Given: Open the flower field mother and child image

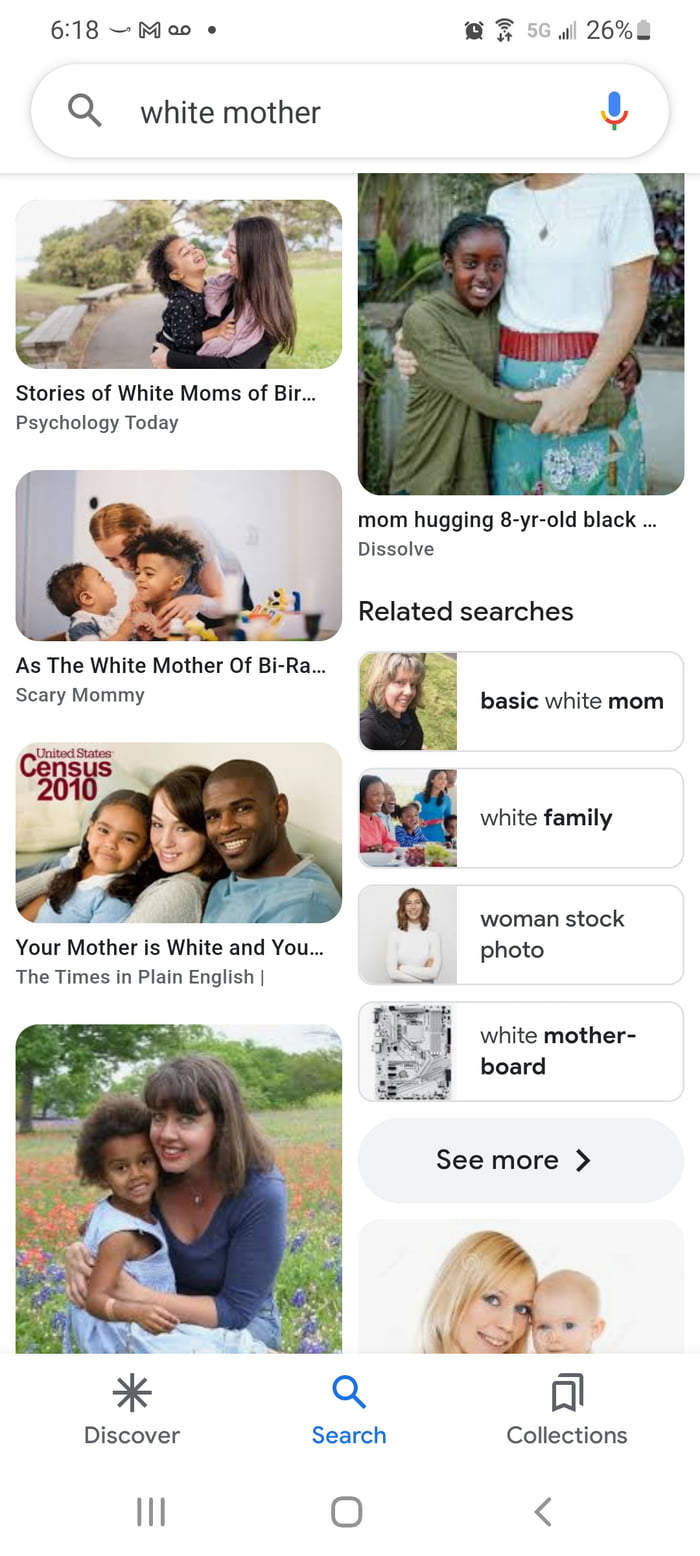Looking at the screenshot, I should 178,1188.
